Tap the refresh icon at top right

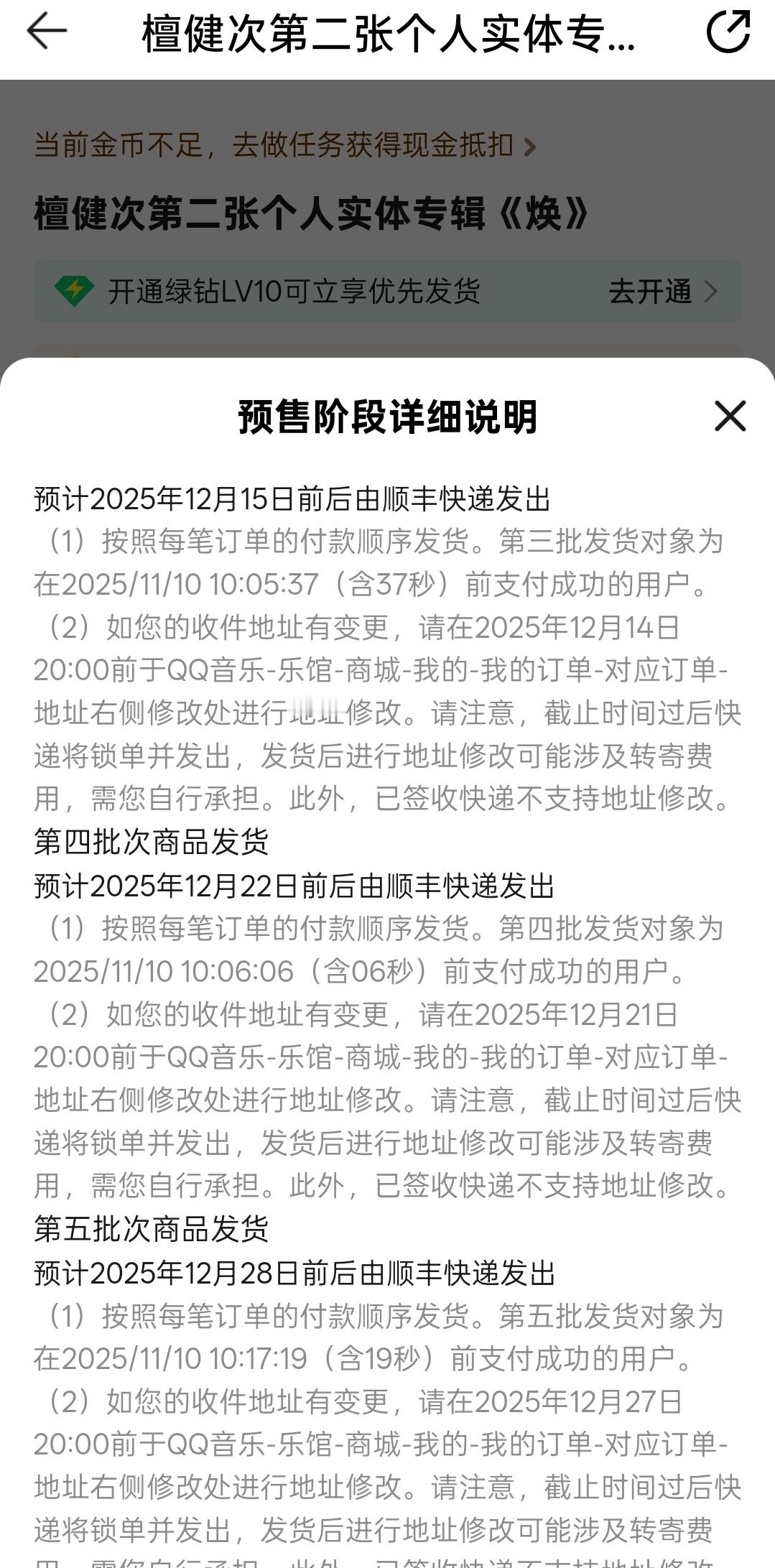[x=730, y=31]
